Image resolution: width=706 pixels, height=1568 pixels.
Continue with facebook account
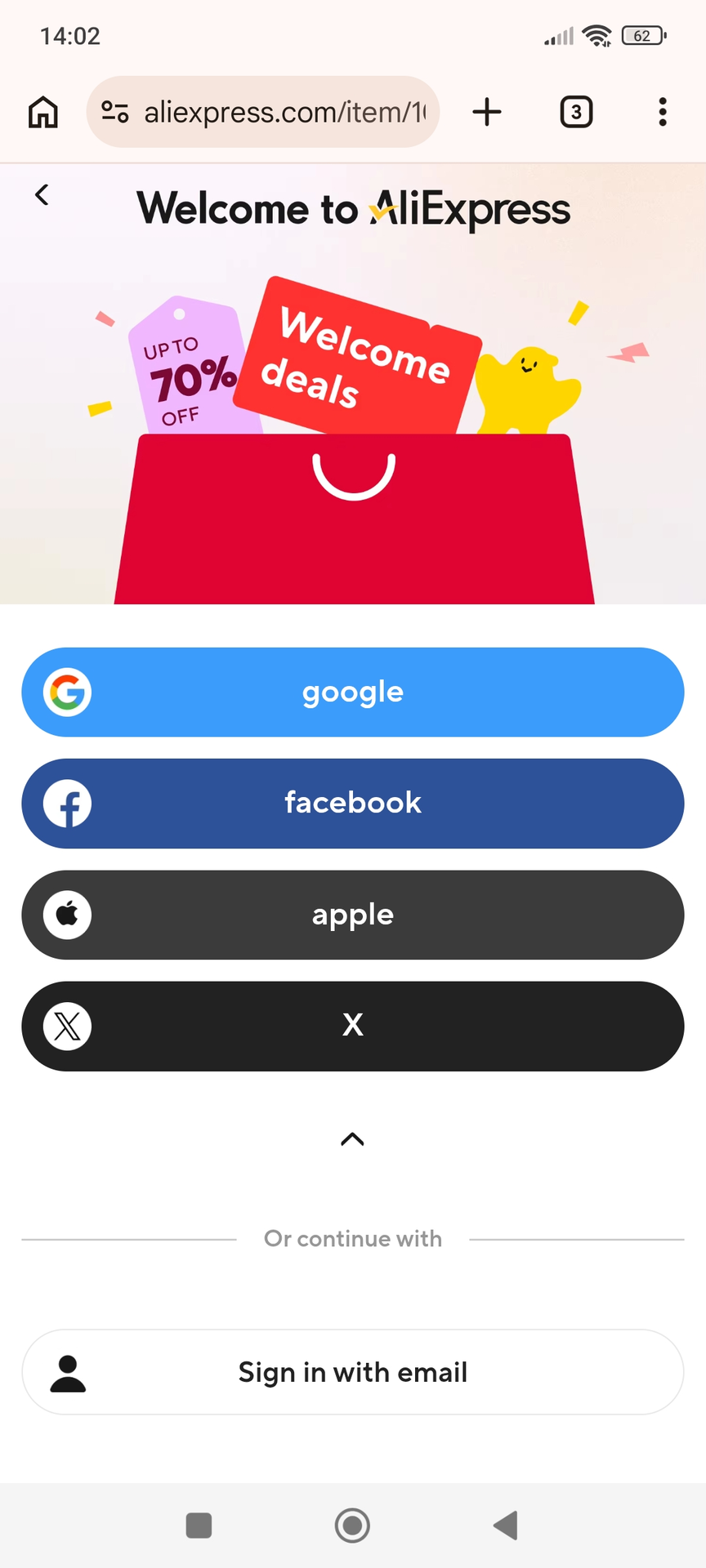[x=352, y=804]
